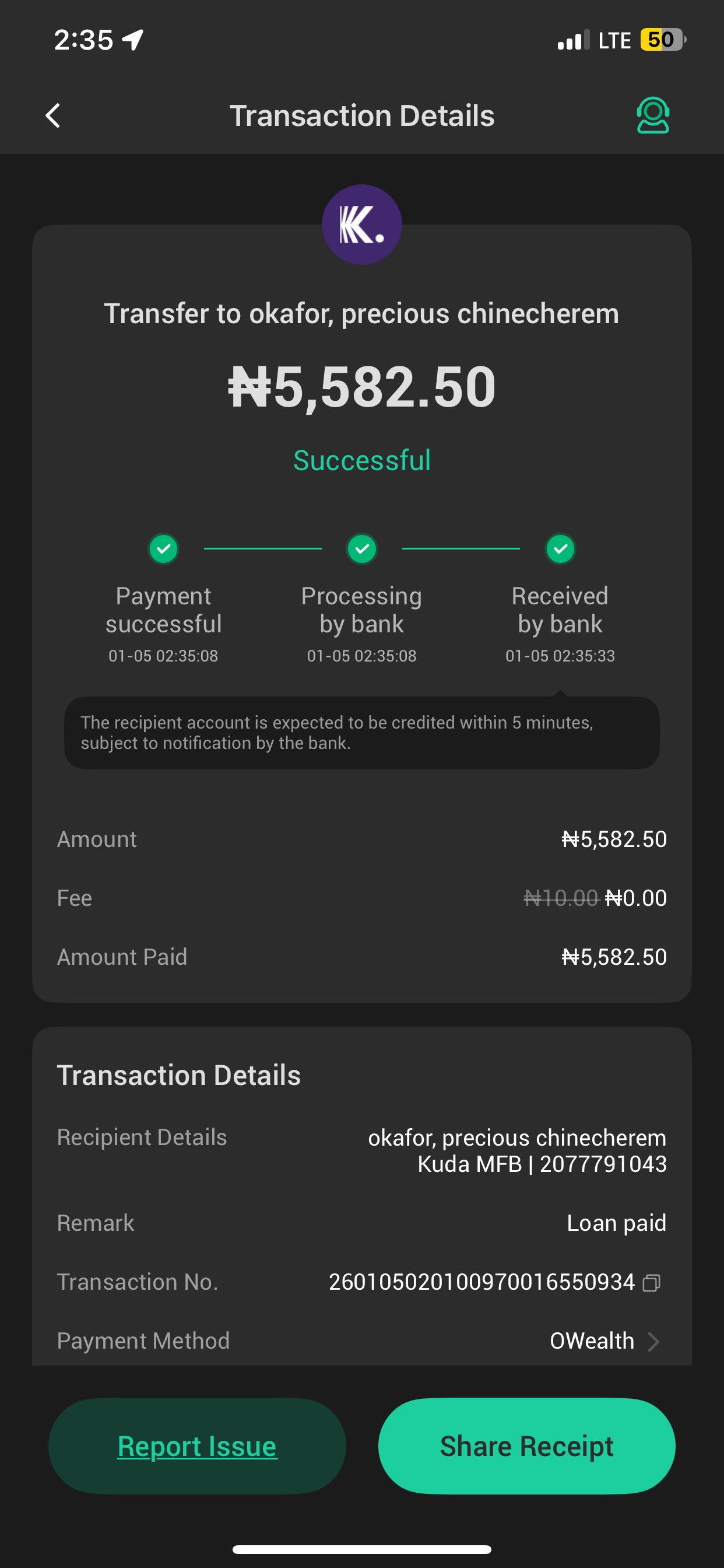
Task: Share the transaction receipt
Action: pyautogui.click(x=526, y=1445)
